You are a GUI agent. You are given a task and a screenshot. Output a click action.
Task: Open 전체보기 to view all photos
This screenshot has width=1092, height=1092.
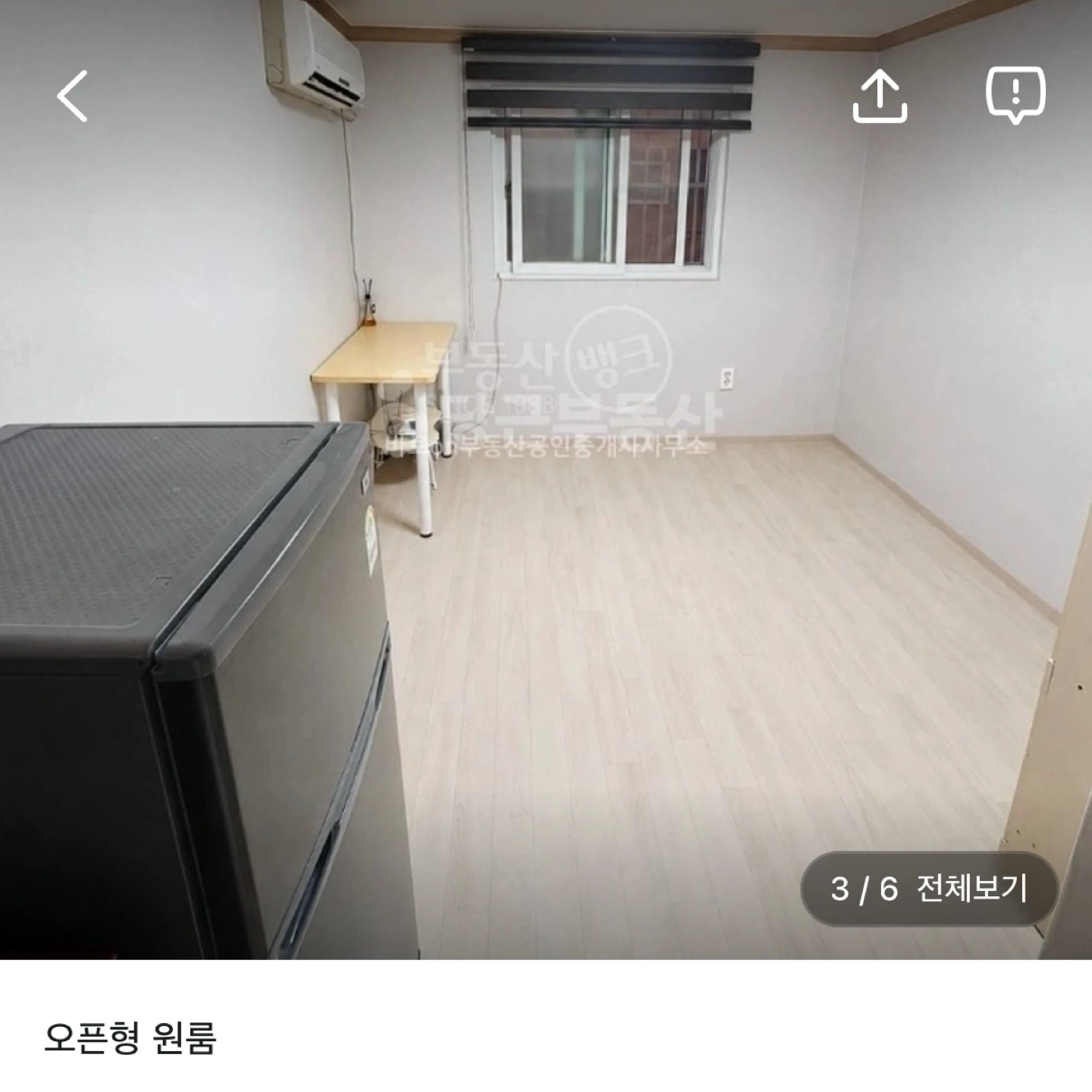[929, 888]
